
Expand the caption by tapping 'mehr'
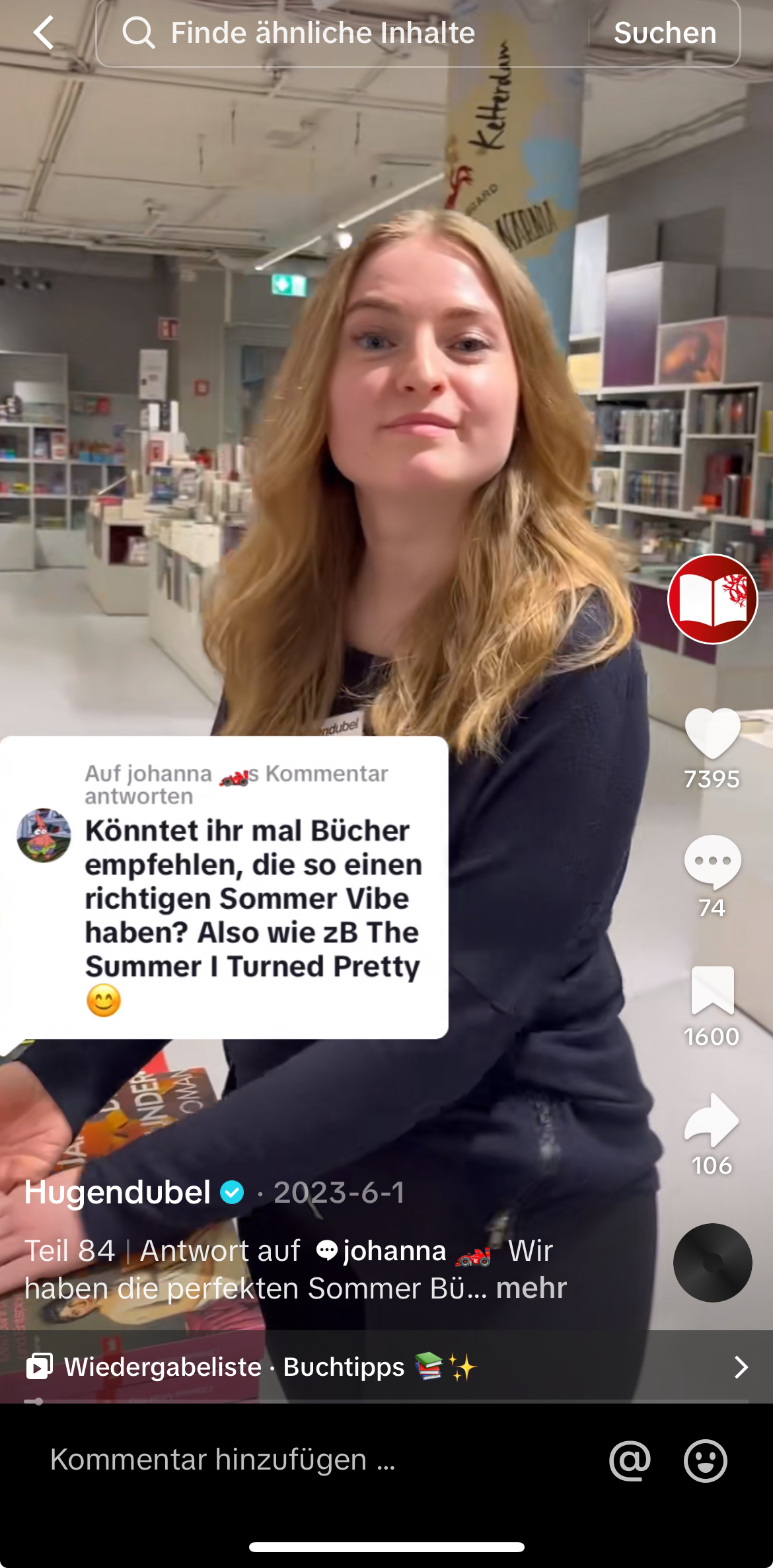click(x=533, y=1288)
